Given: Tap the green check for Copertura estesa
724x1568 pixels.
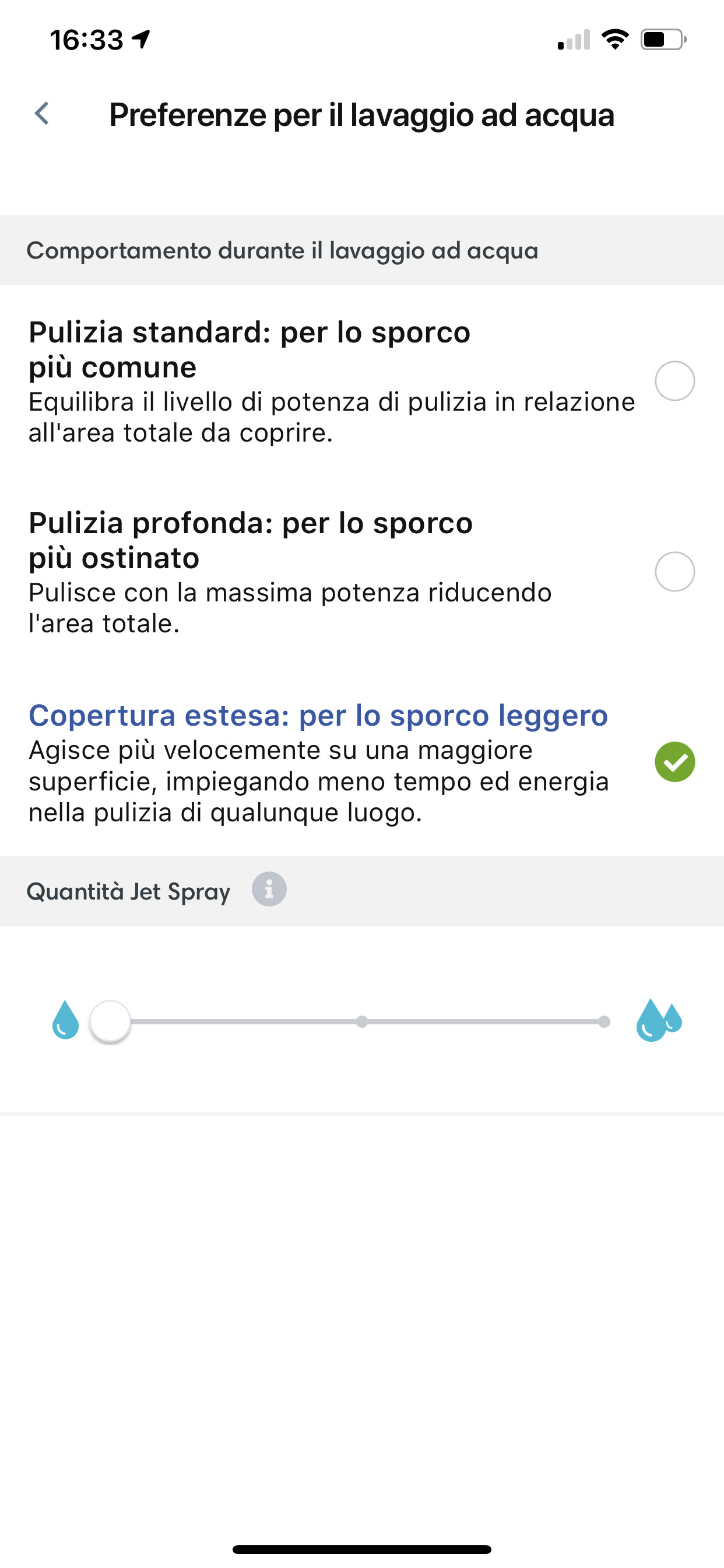Looking at the screenshot, I should (674, 762).
